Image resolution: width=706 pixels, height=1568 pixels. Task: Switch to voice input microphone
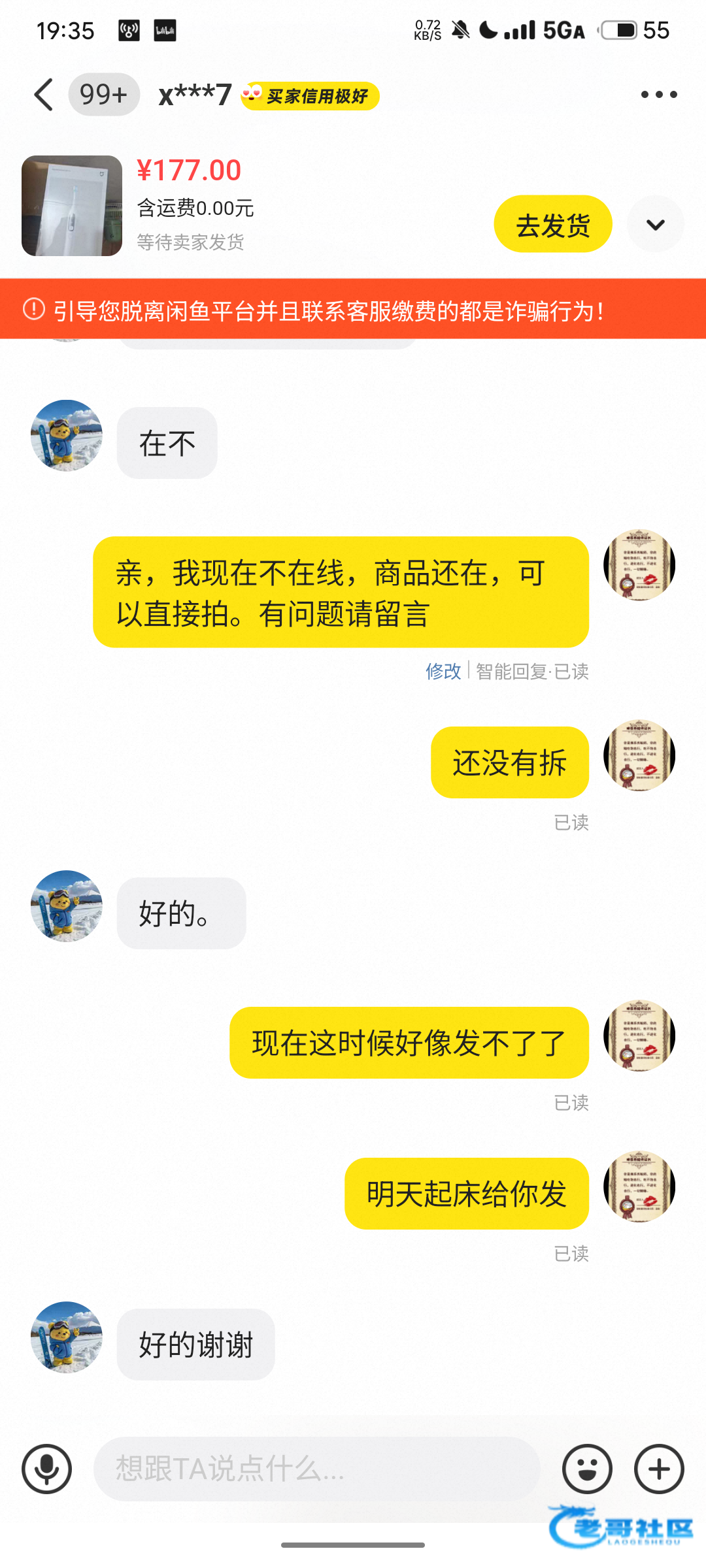(46, 1469)
